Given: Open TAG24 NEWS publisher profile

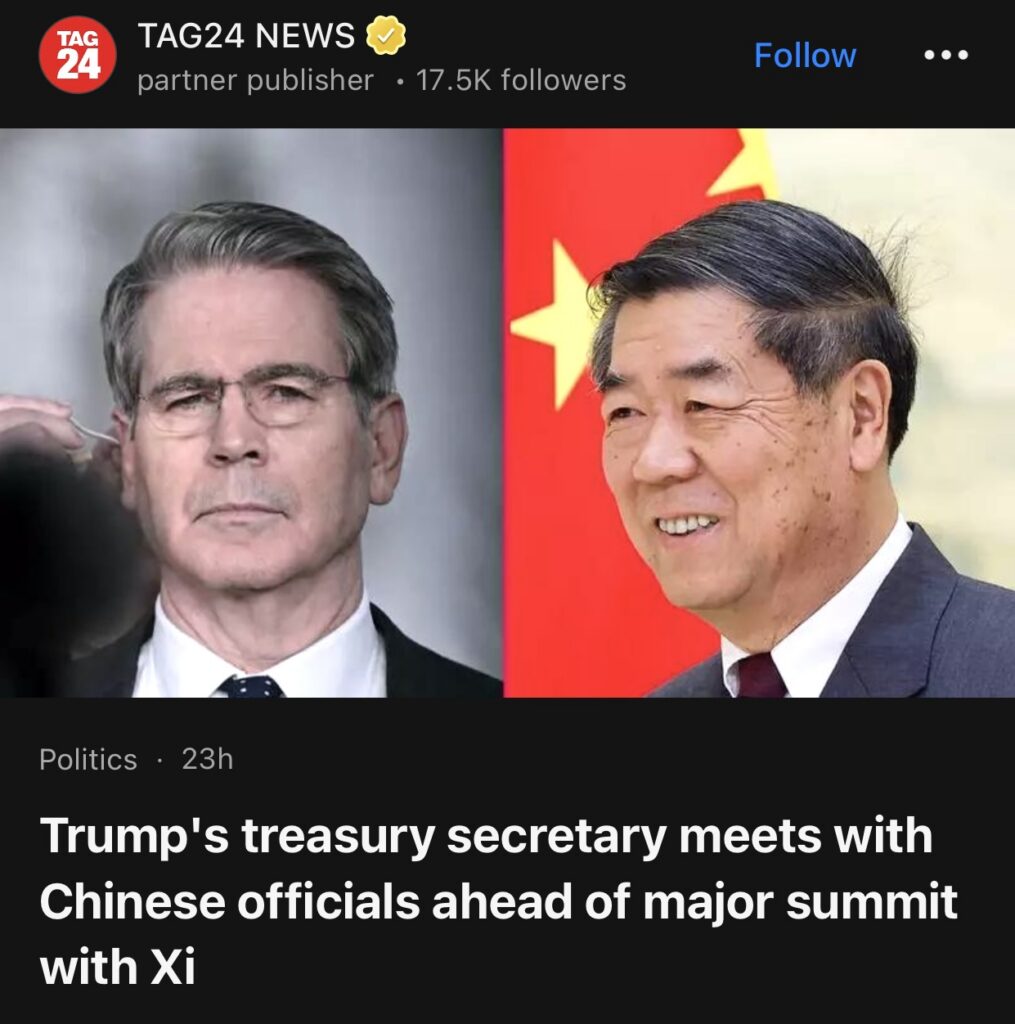Looking at the screenshot, I should [x=244, y=37].
